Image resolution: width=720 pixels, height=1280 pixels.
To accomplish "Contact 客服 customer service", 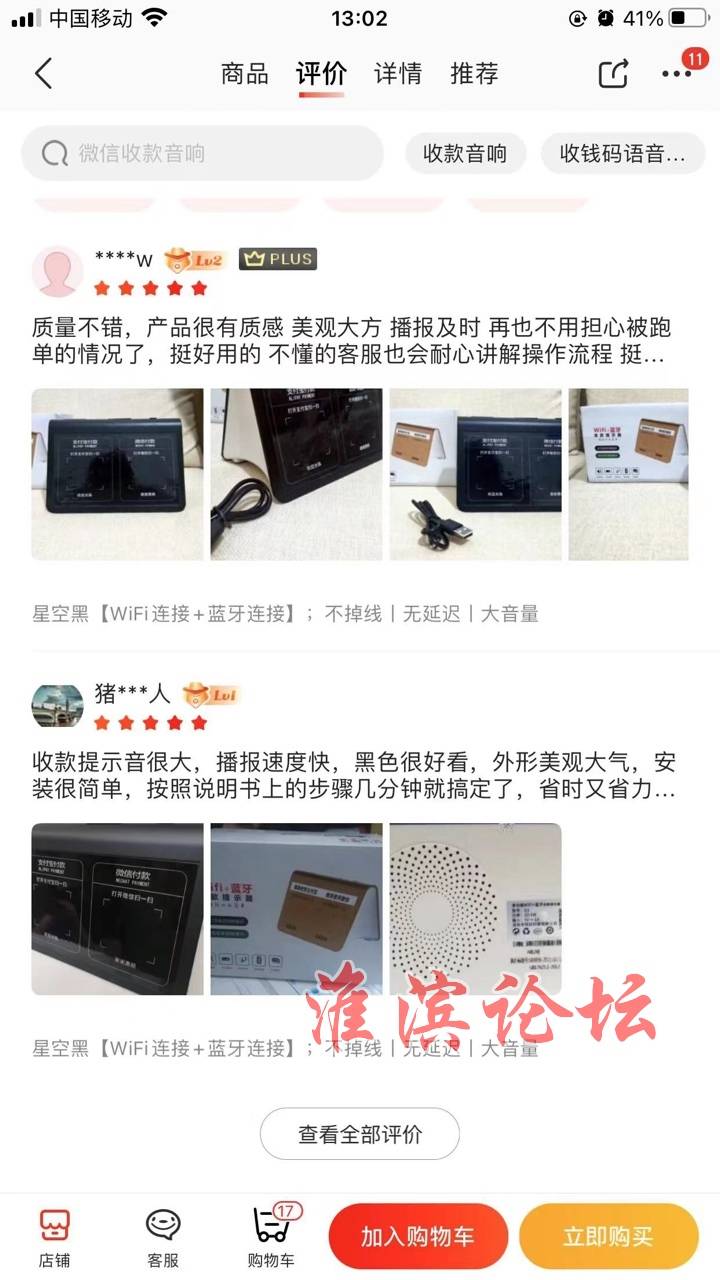I will click(163, 1237).
